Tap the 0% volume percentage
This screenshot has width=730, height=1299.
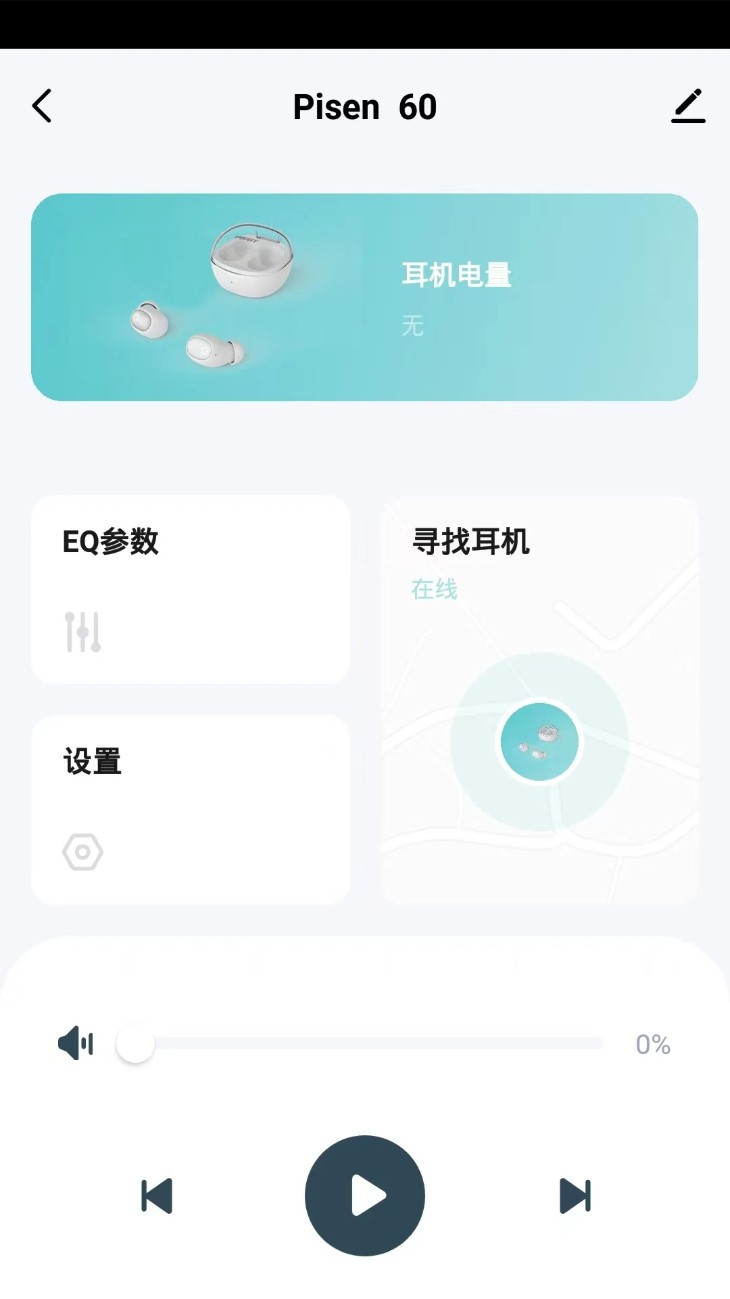(652, 1043)
